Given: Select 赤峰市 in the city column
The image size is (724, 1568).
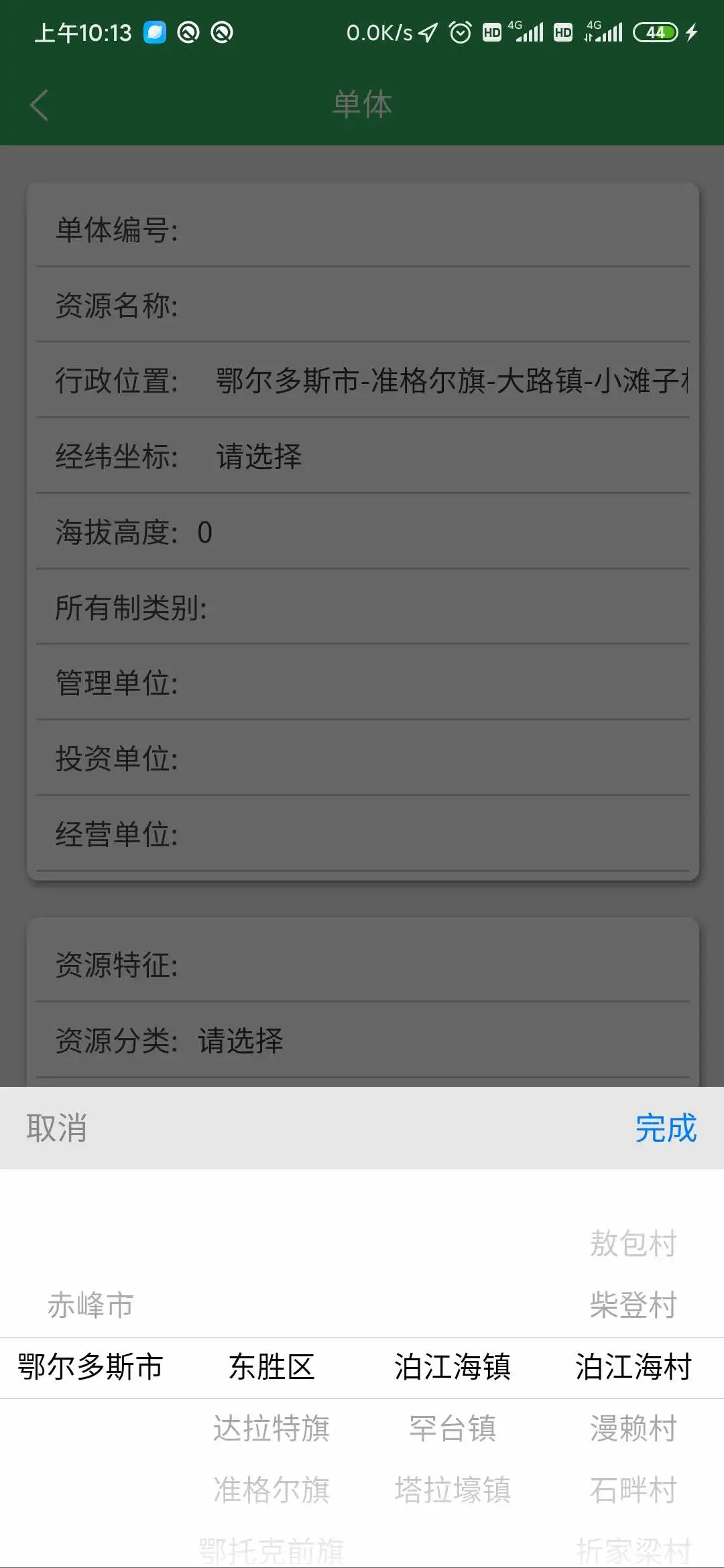Looking at the screenshot, I should [x=90, y=1305].
